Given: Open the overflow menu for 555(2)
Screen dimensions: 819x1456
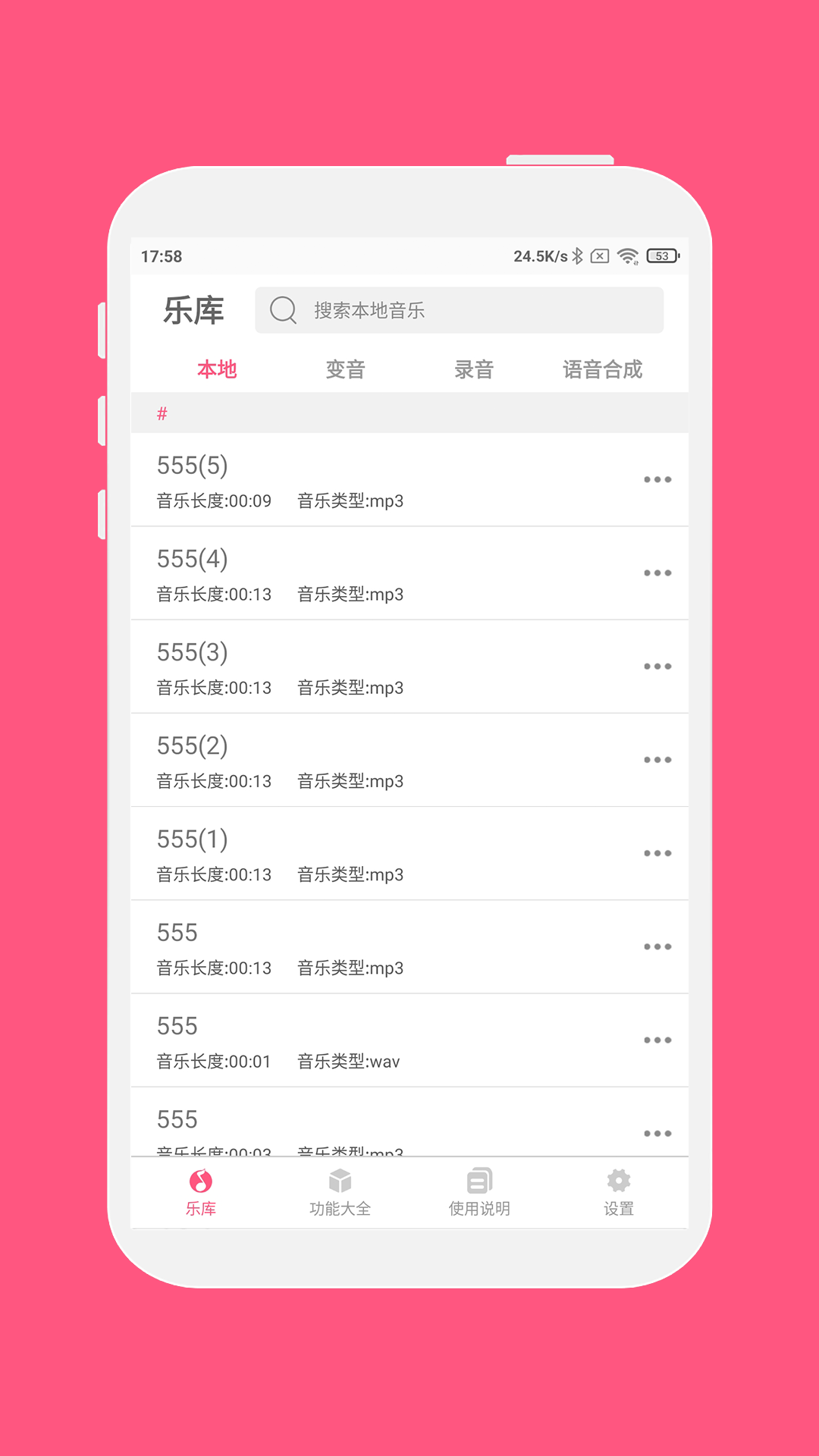Looking at the screenshot, I should pyautogui.click(x=657, y=759).
